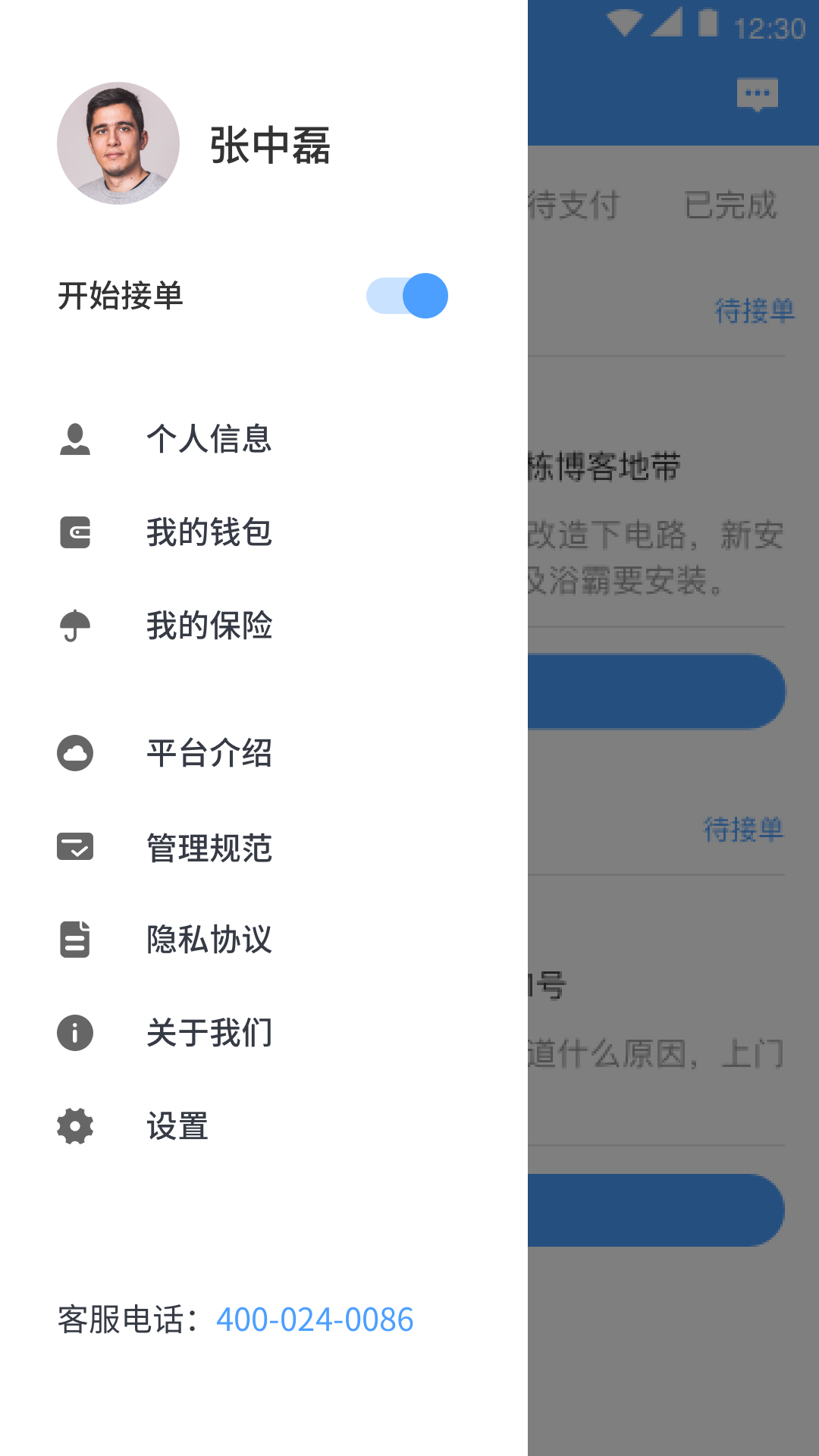Open the 设置 gear icon
This screenshot has width=819, height=1456.
(x=74, y=1126)
